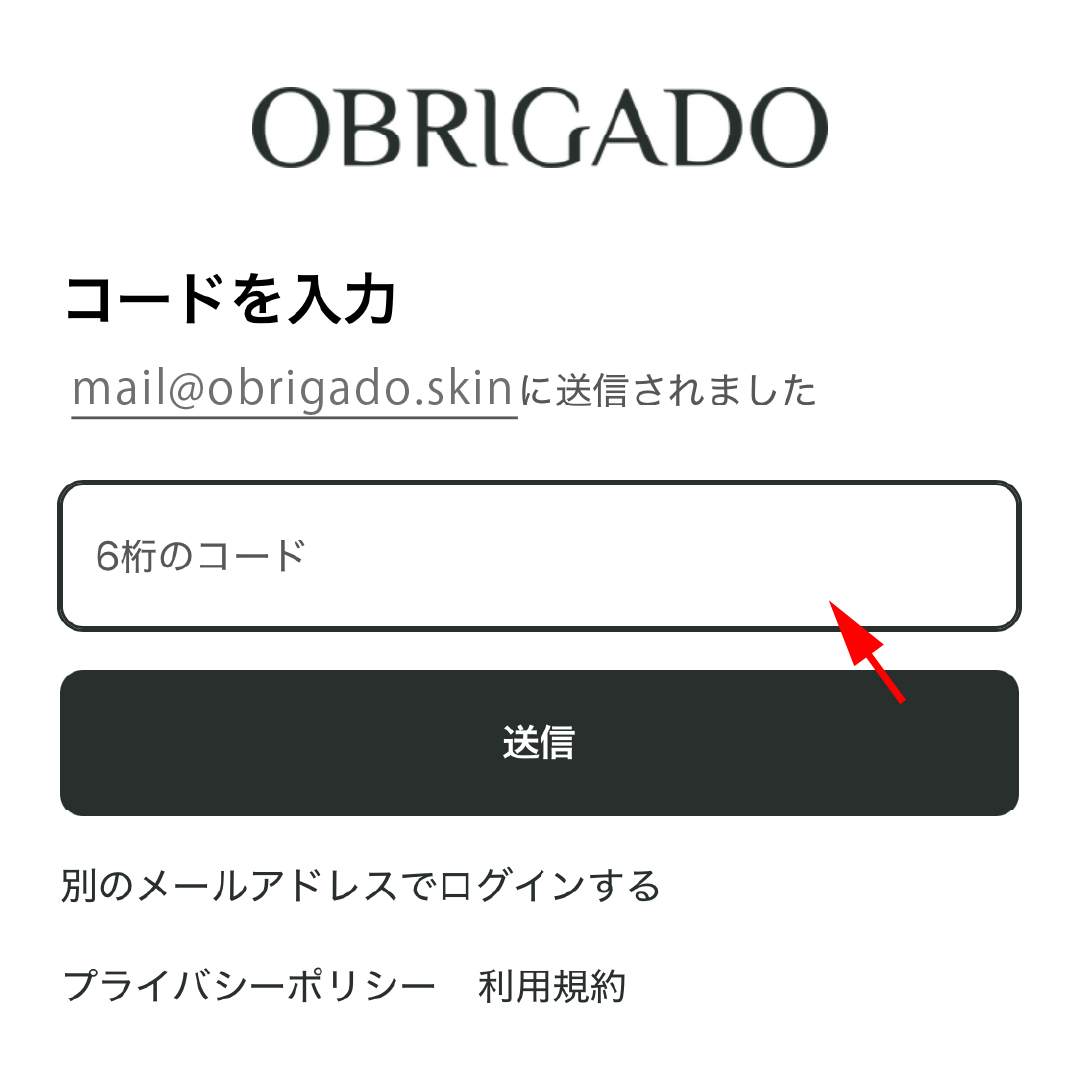Screen dimensions: 1080x1080
Task: Tap the 送信 button
Action: tap(540, 743)
